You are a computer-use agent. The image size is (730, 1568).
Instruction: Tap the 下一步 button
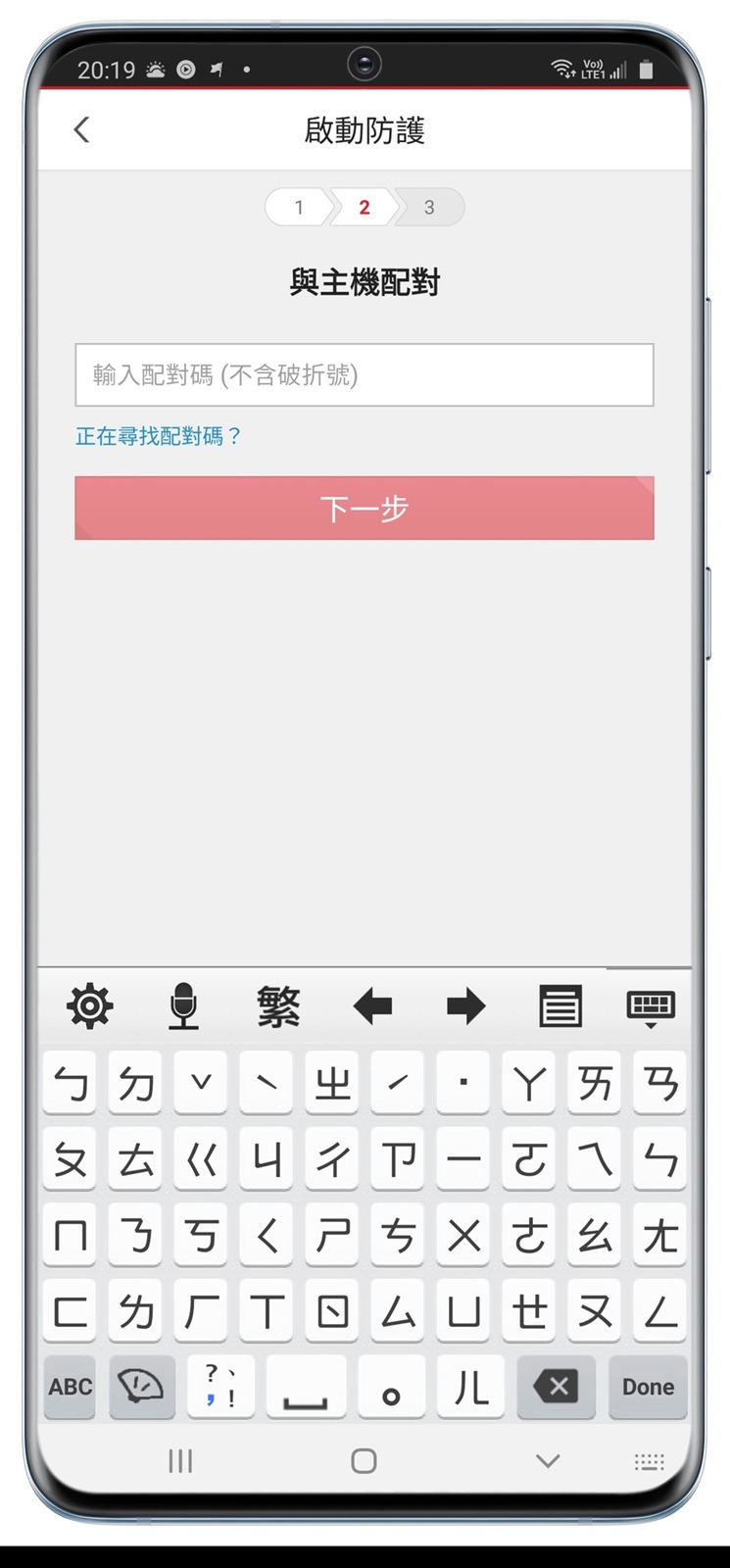point(364,508)
